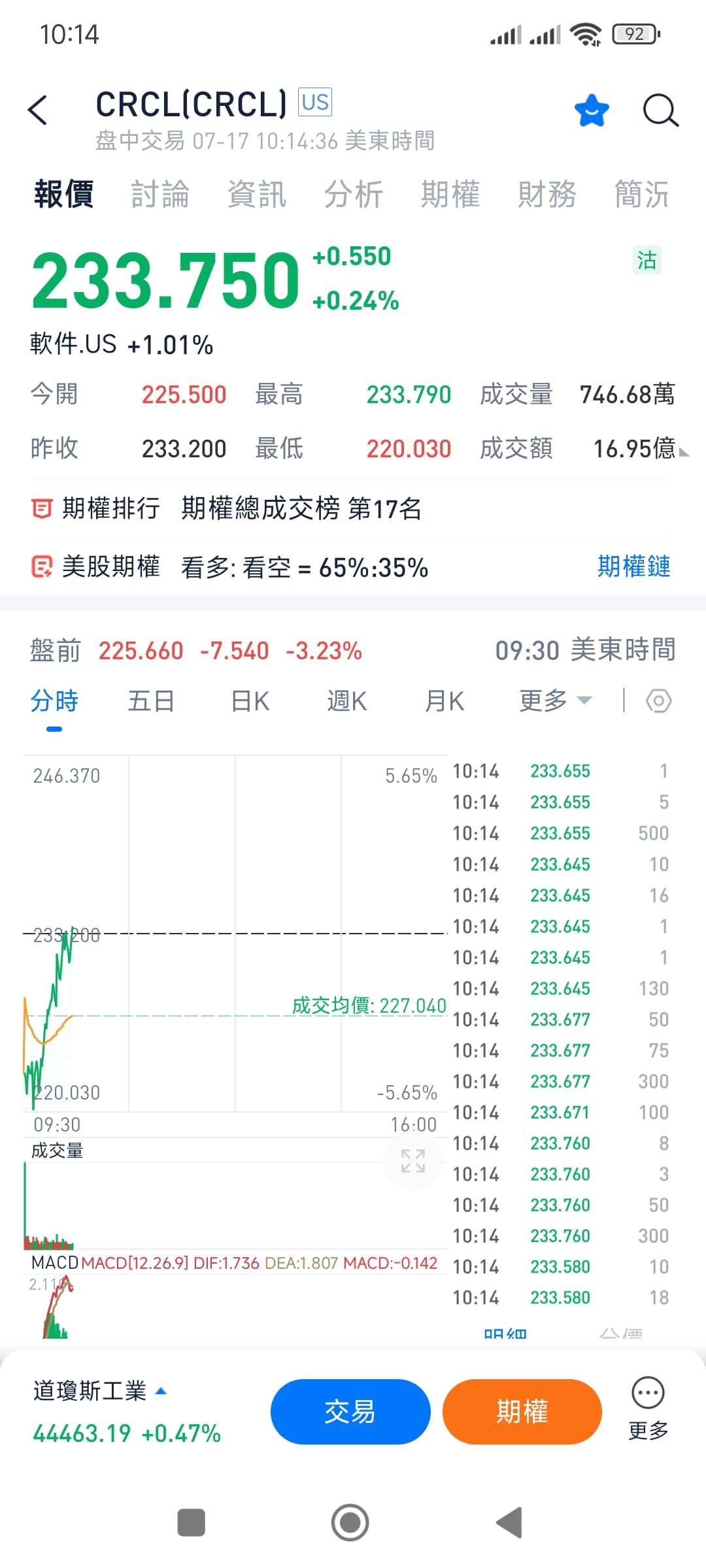Viewport: 706px width, 1568px height.
Task: Tap the blue 交易 button
Action: [350, 1412]
